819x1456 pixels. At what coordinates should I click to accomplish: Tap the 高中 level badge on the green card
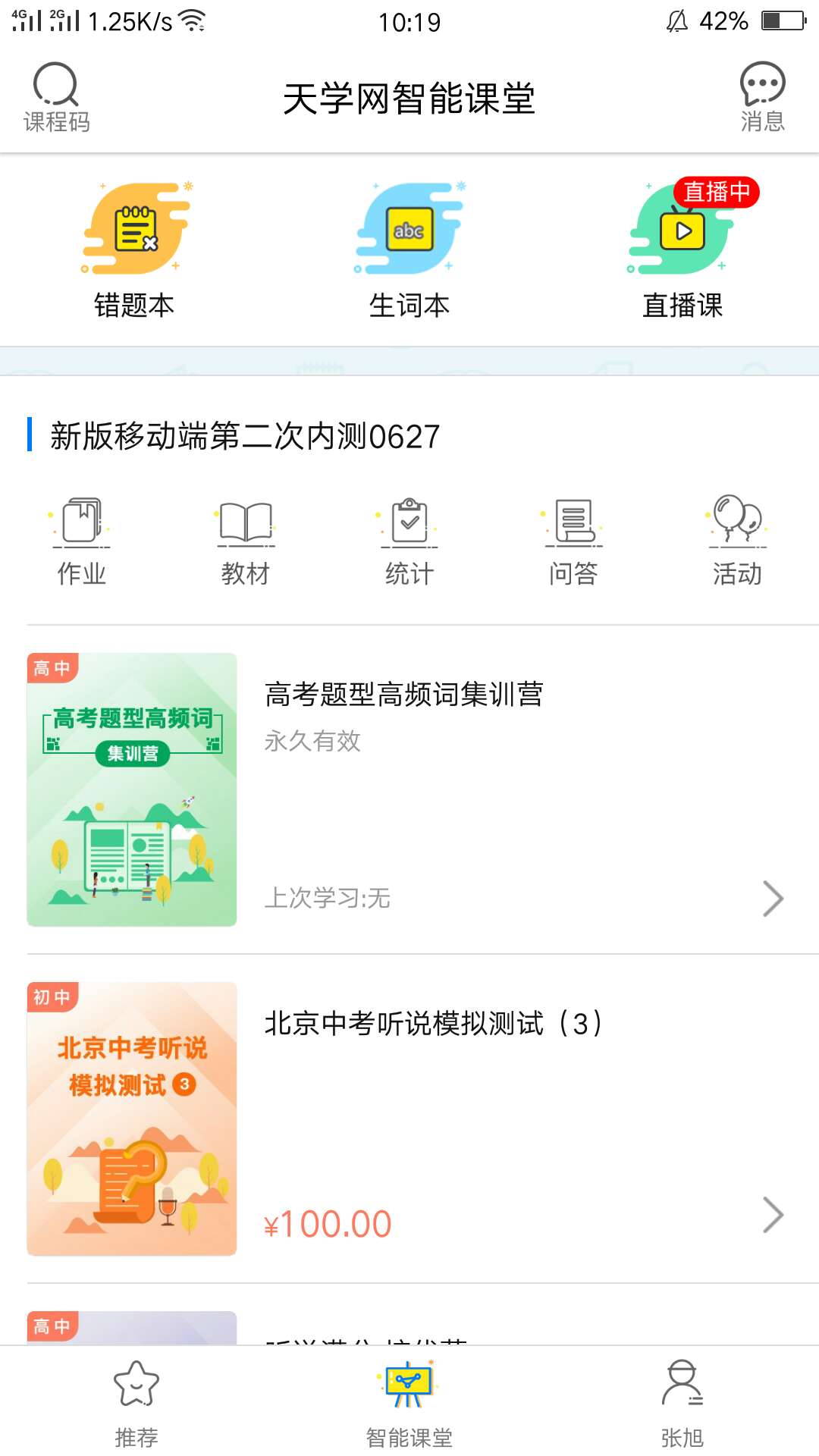click(53, 669)
